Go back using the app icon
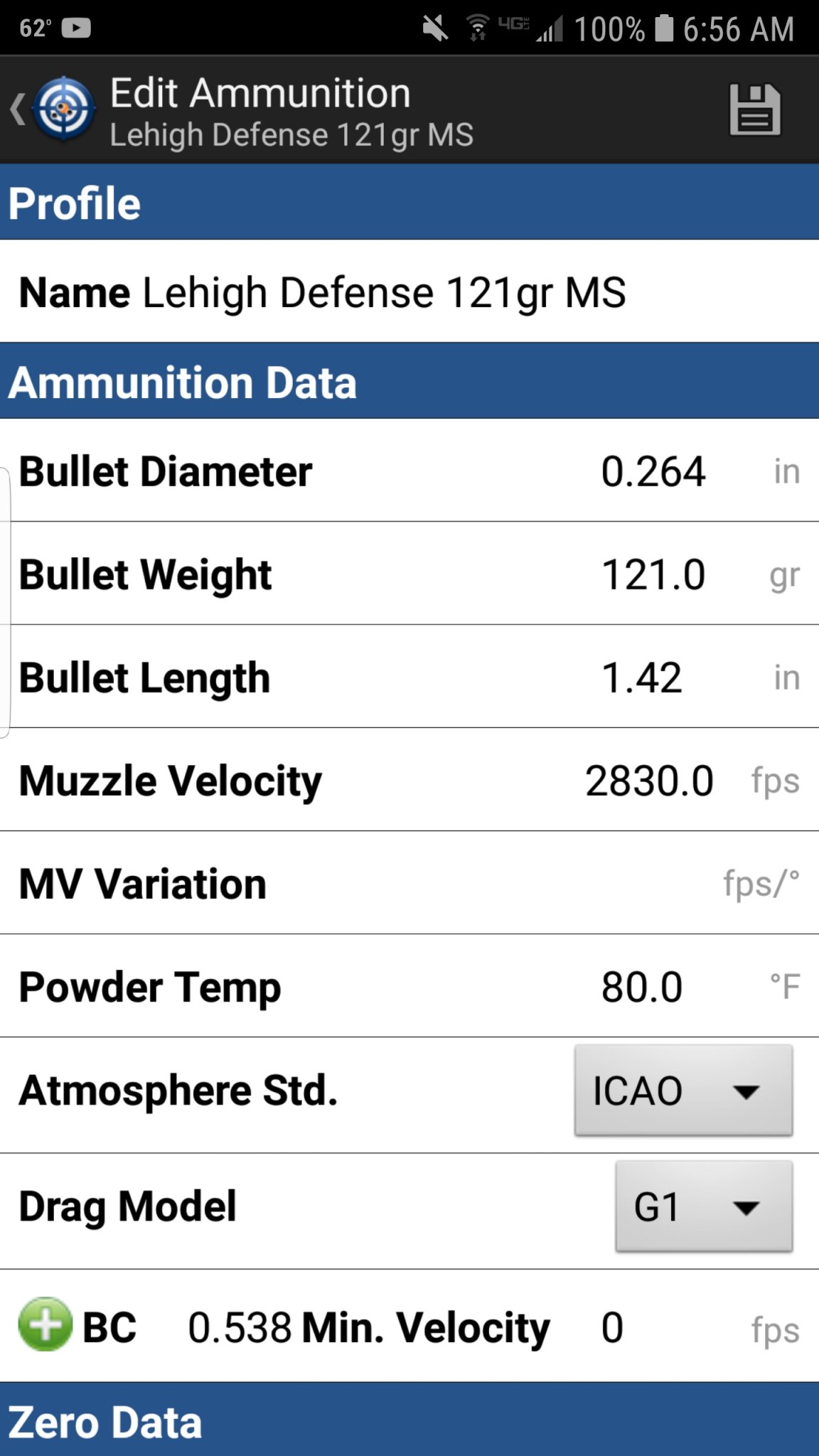Image resolution: width=819 pixels, height=1456 pixels. point(53,109)
